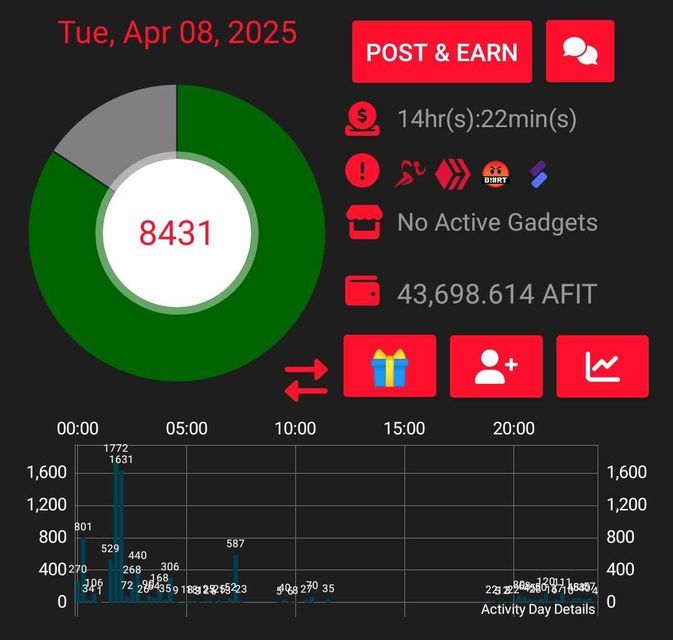View the line chart stats button
Viewport: 673px width, 640px height.
(x=602, y=366)
